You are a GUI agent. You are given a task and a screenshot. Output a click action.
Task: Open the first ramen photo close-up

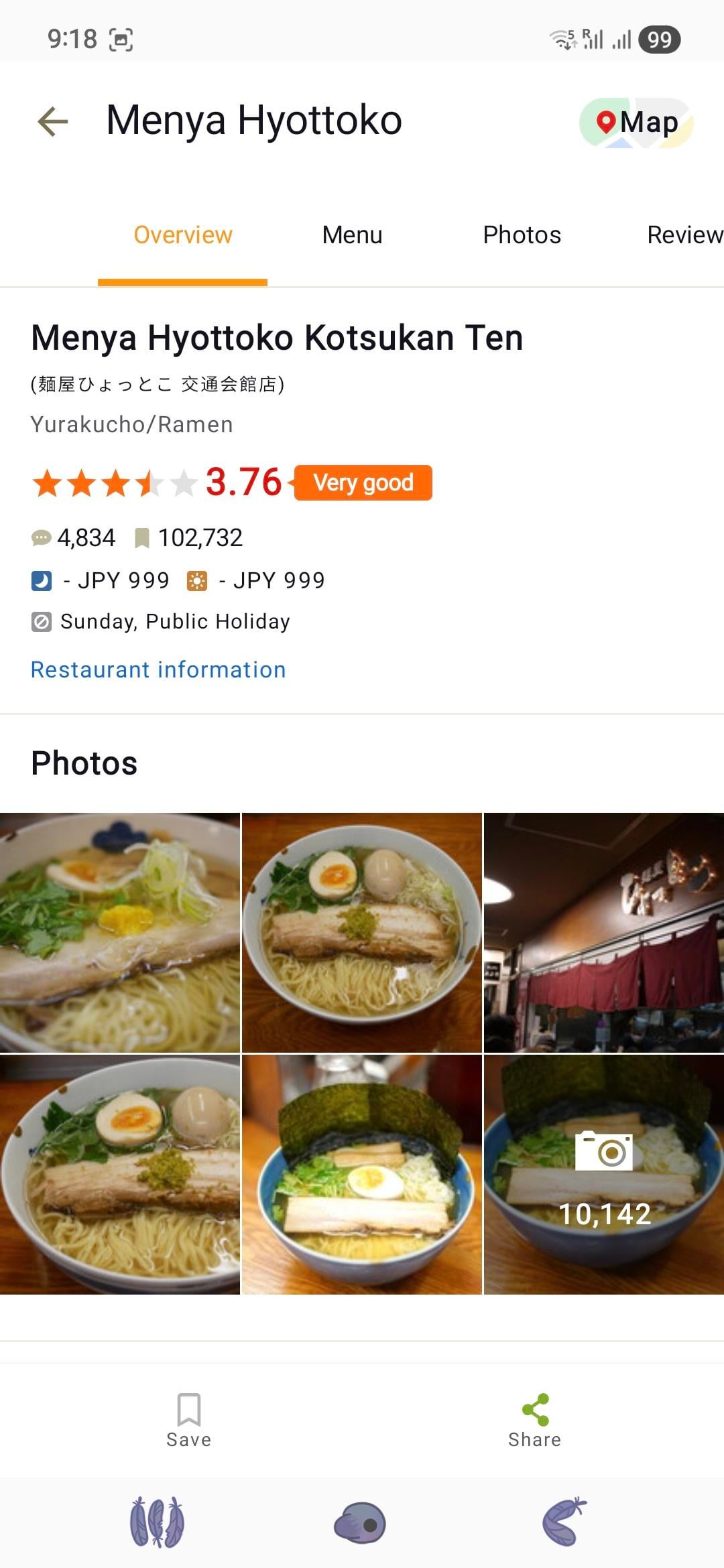(x=120, y=932)
